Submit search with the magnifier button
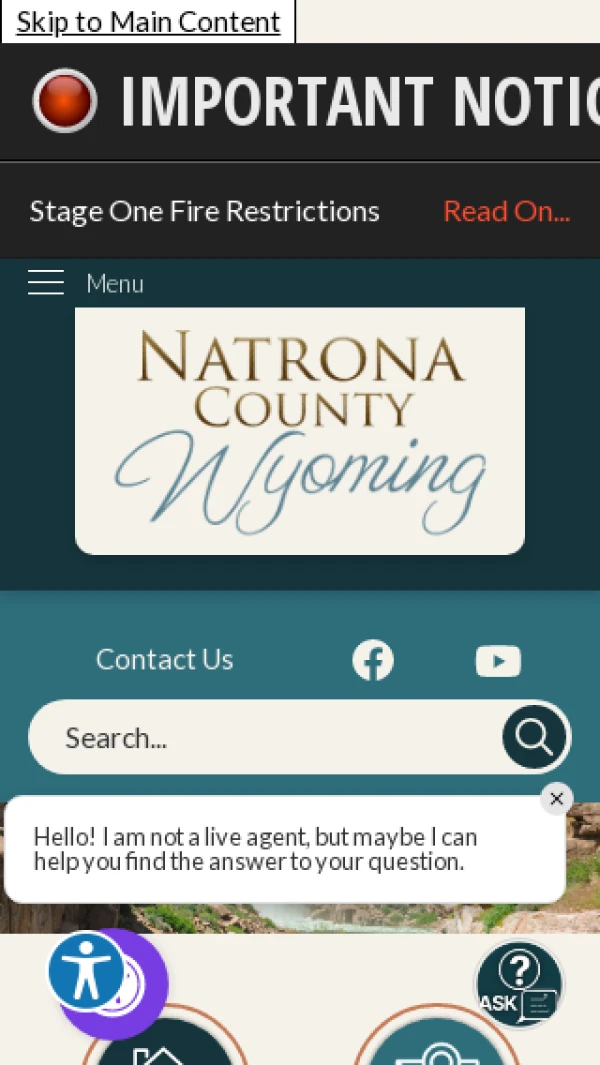 click(534, 738)
